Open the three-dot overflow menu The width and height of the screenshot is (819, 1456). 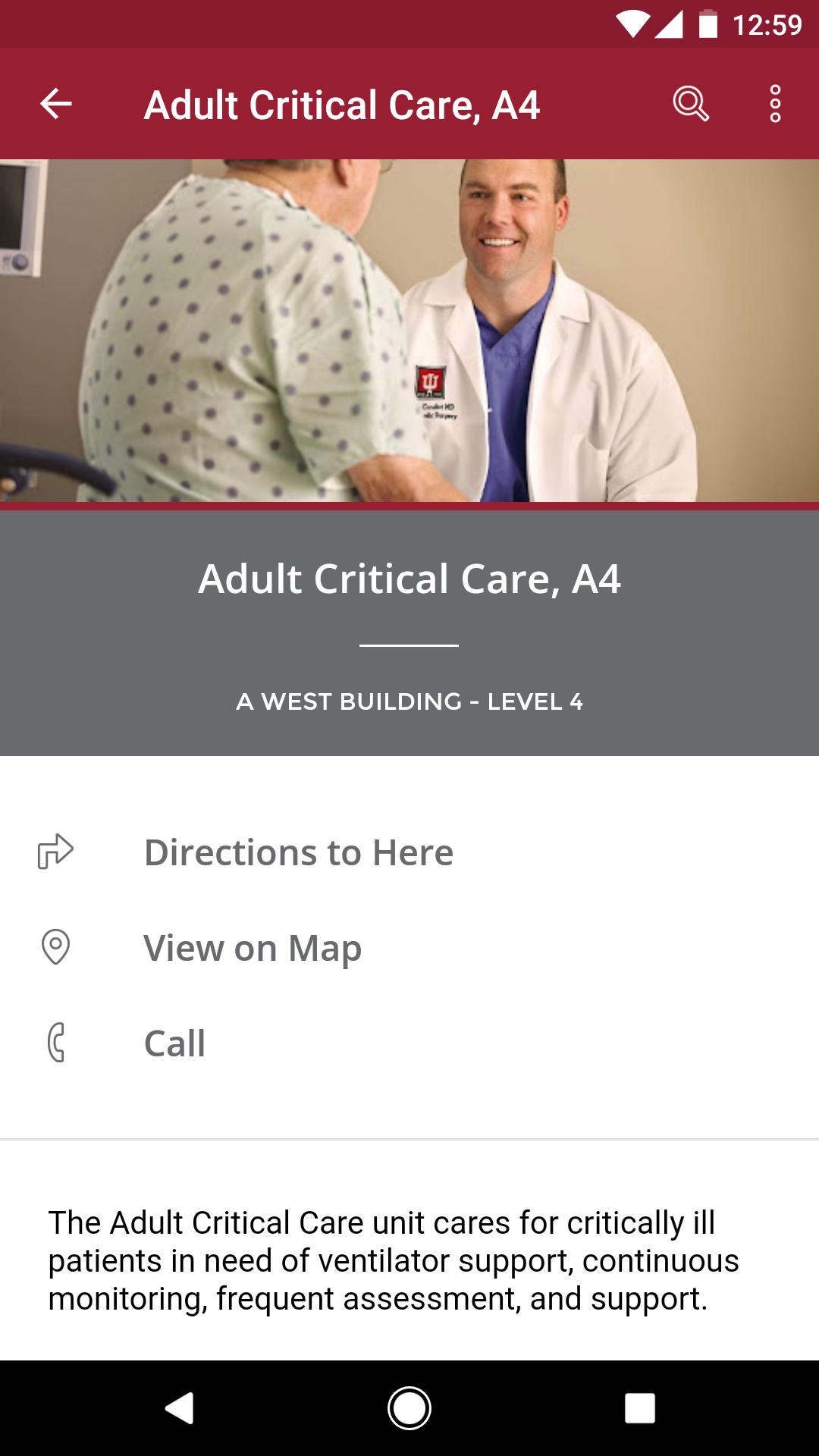(x=774, y=104)
